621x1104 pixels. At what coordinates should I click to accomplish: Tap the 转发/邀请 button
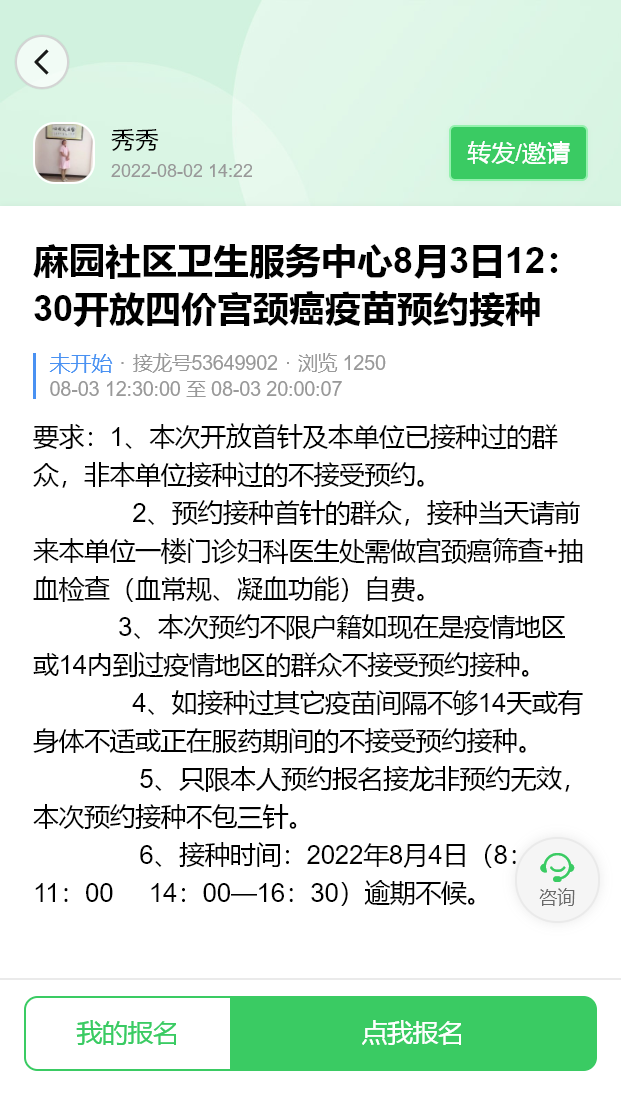point(518,153)
